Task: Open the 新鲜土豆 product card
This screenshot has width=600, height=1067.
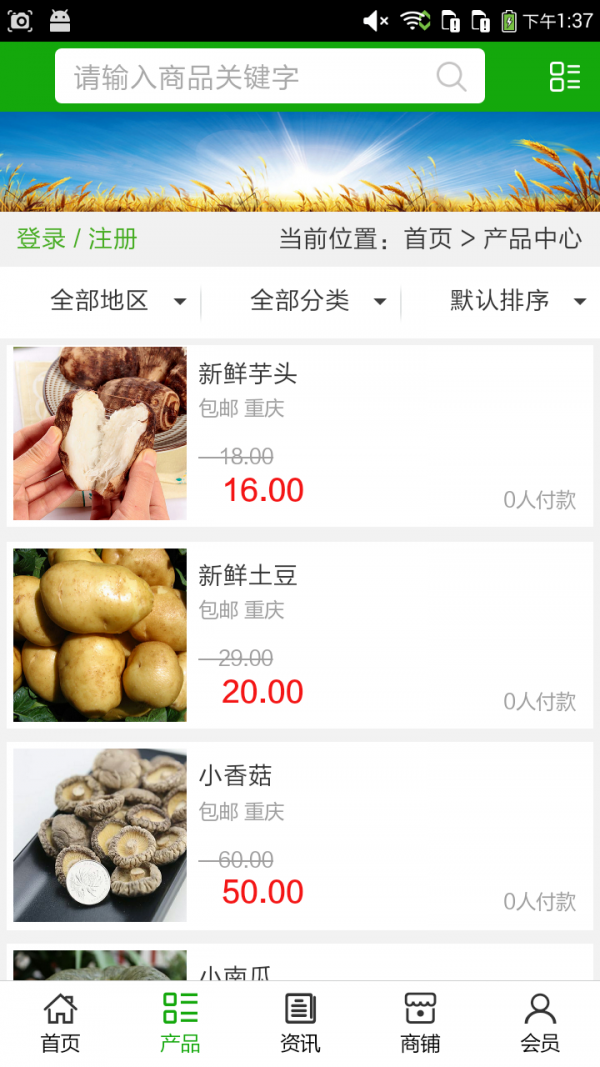Action: coord(300,635)
